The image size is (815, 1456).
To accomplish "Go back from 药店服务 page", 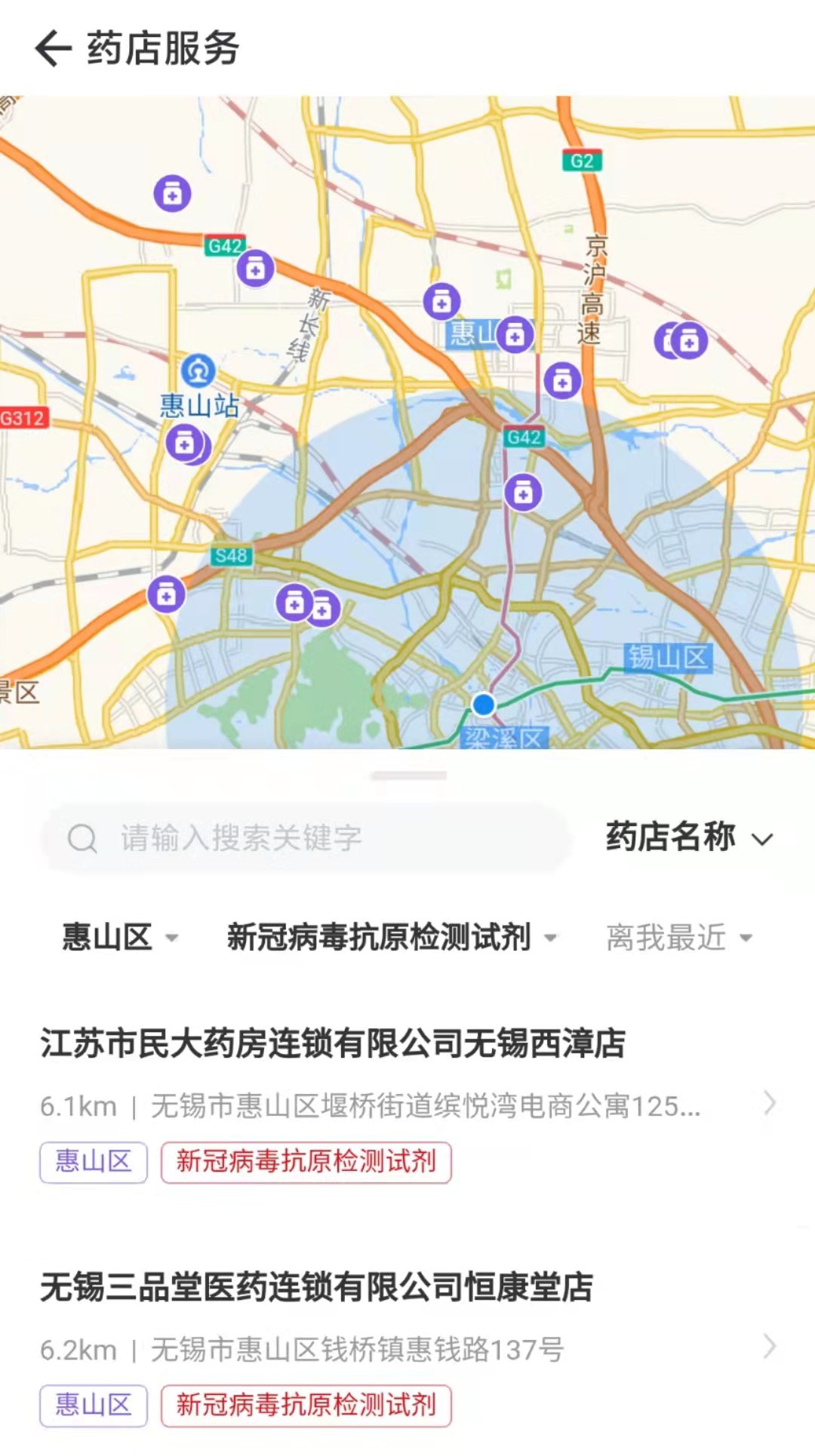I will (x=53, y=49).
